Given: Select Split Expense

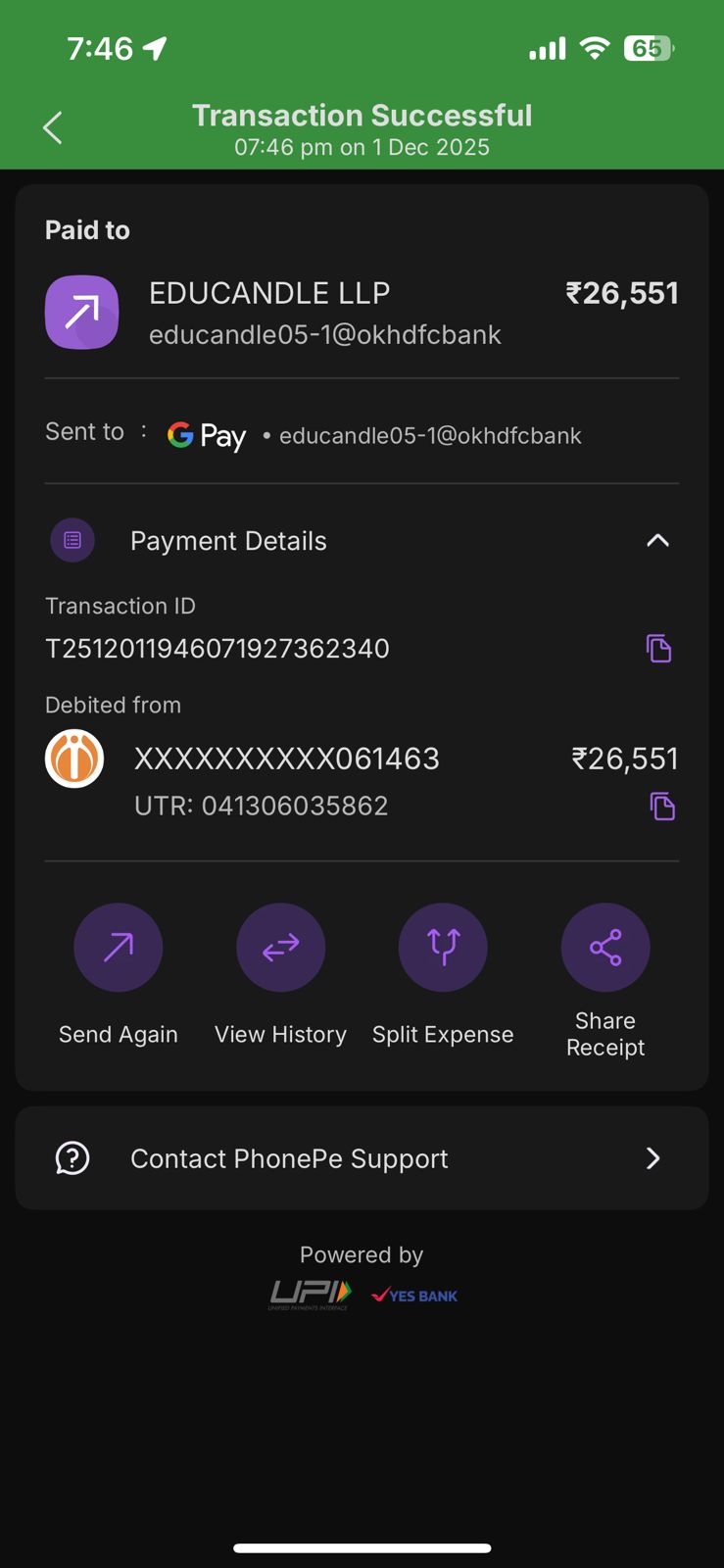Looking at the screenshot, I should tap(443, 948).
